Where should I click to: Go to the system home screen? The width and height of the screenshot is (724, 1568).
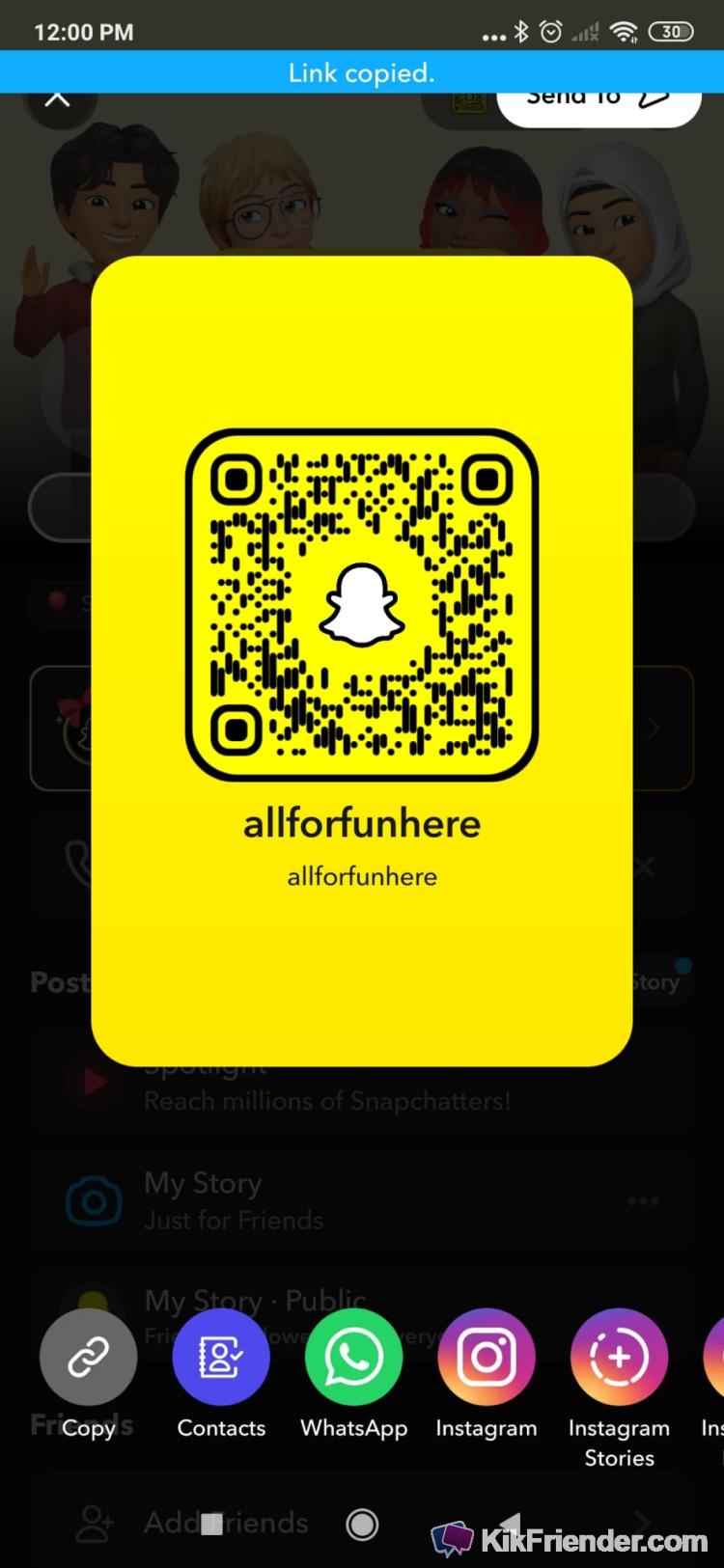362,1524
